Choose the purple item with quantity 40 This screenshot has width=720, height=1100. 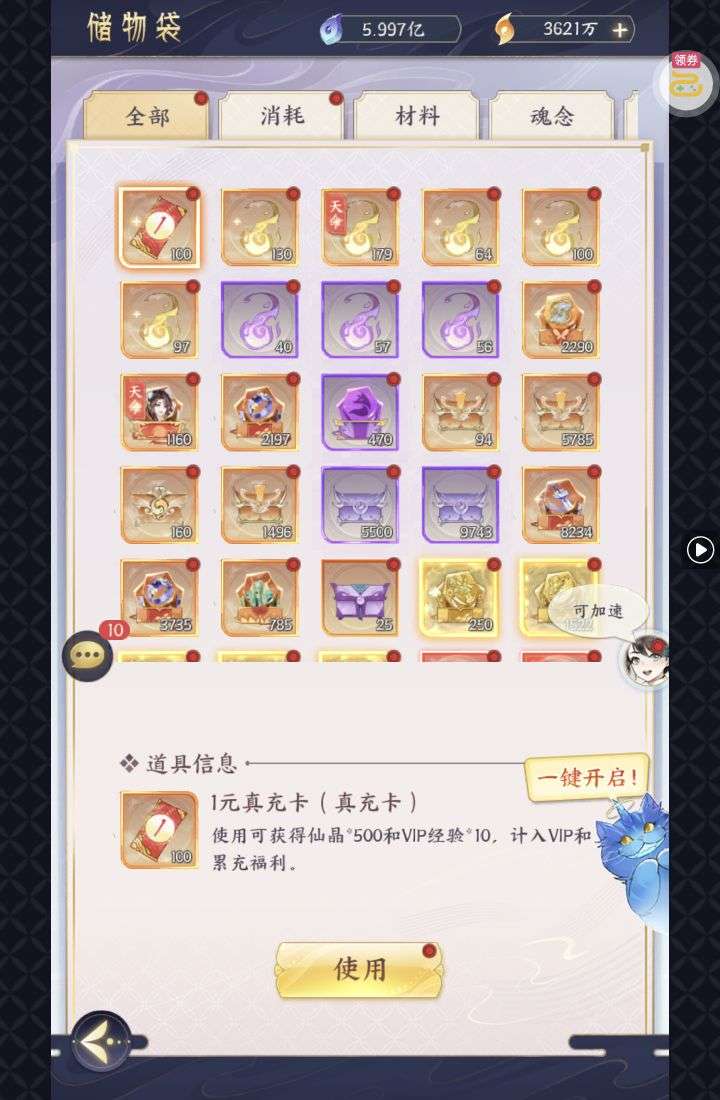[x=259, y=320]
